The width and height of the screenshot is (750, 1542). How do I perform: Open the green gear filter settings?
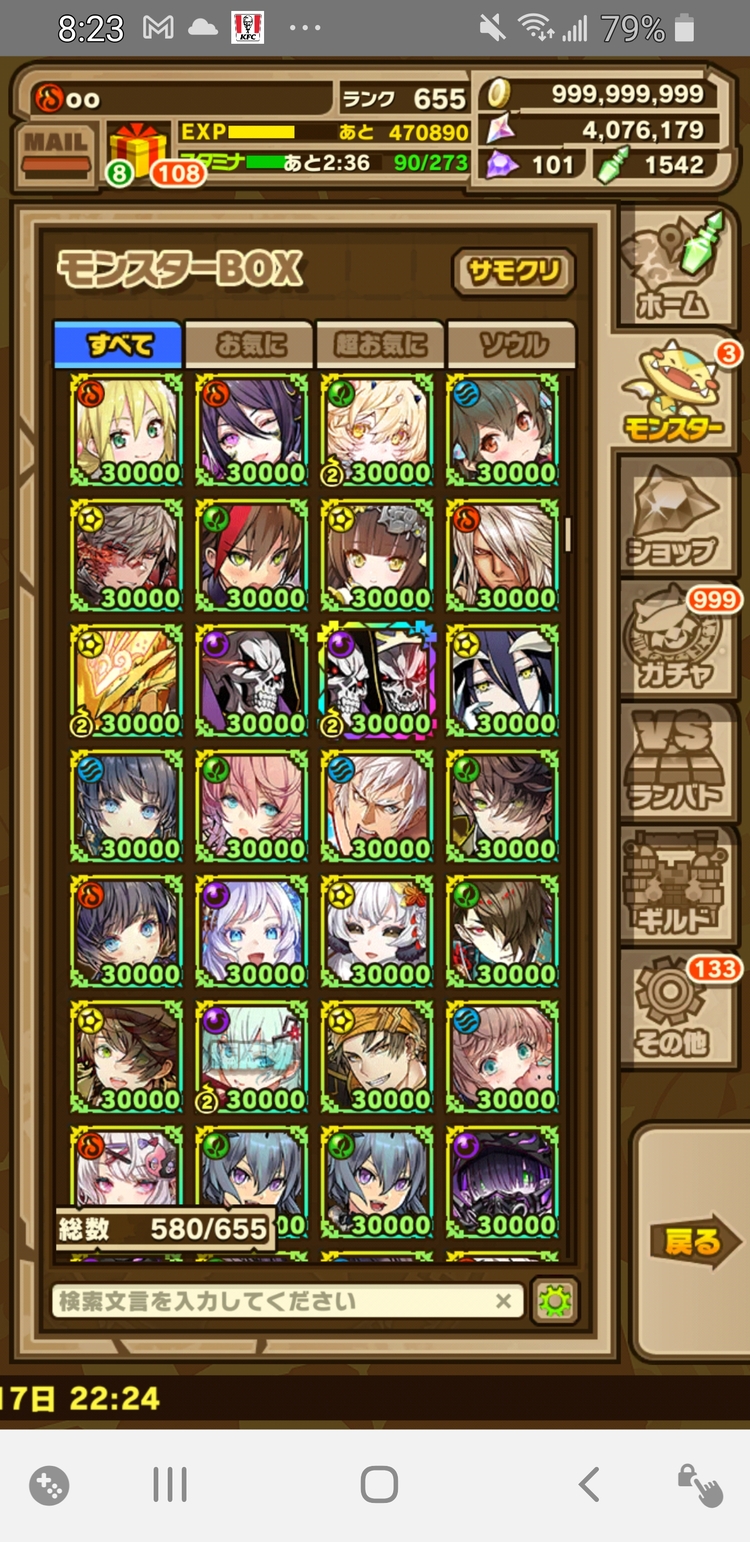553,1301
